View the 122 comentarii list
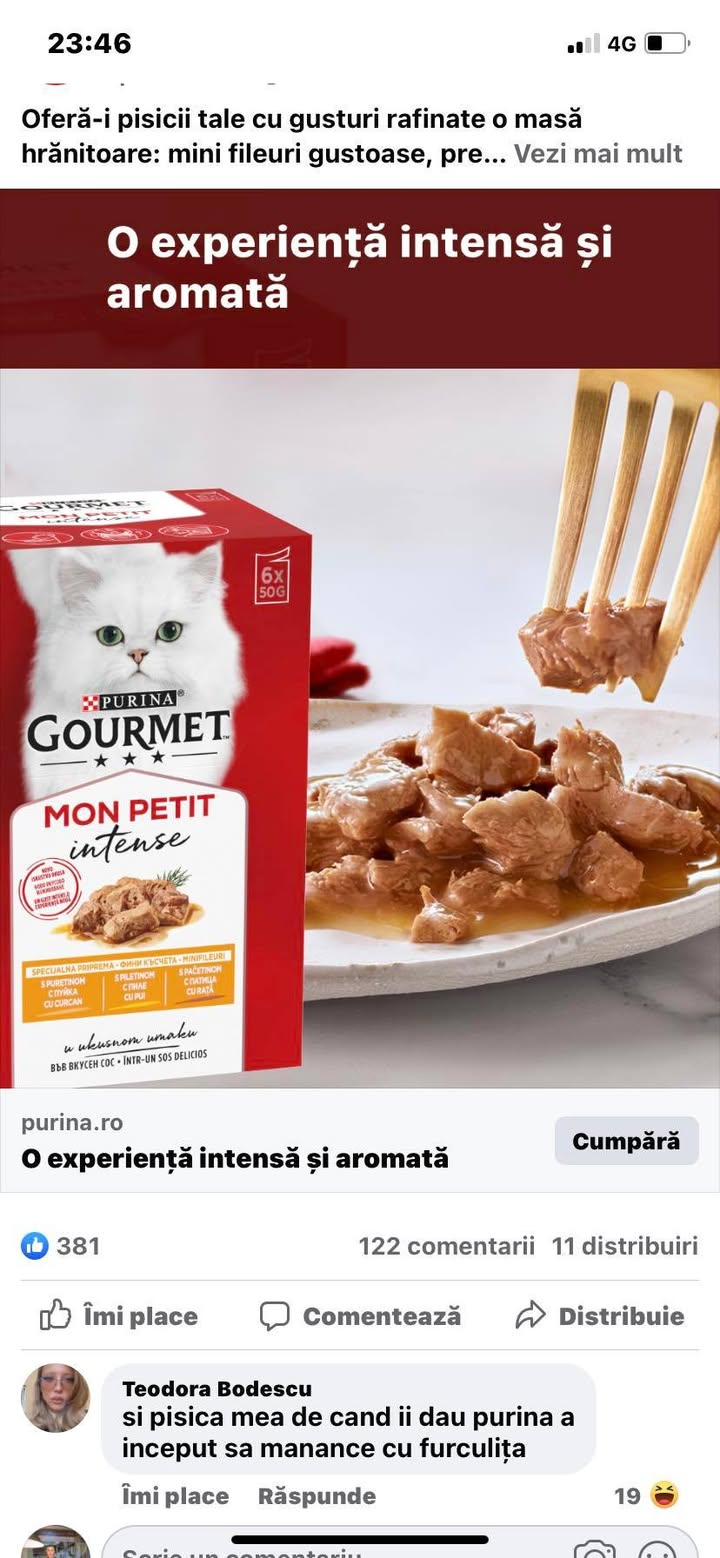The image size is (720, 1558). (446, 1246)
